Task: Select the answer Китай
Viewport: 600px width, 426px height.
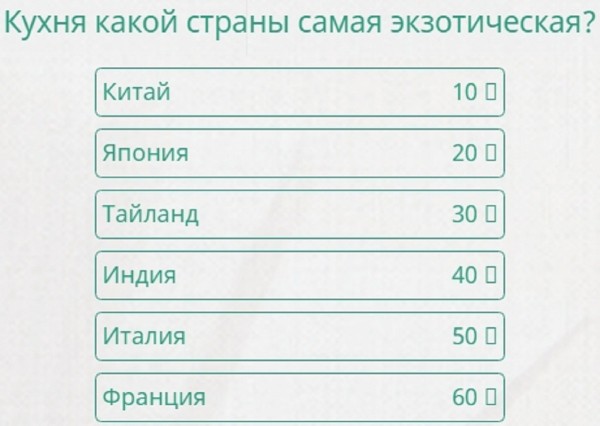Action: pos(300,93)
